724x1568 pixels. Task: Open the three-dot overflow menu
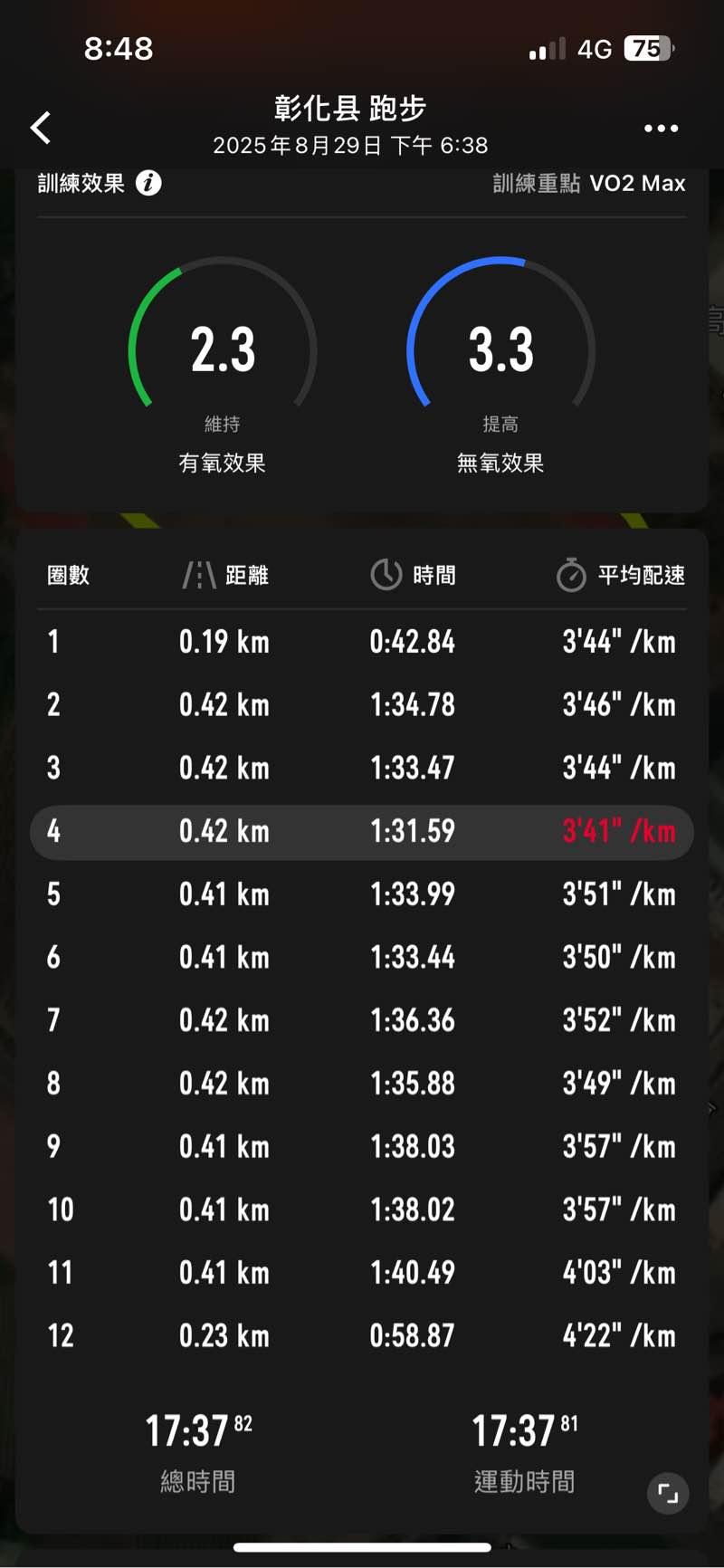[x=661, y=129]
